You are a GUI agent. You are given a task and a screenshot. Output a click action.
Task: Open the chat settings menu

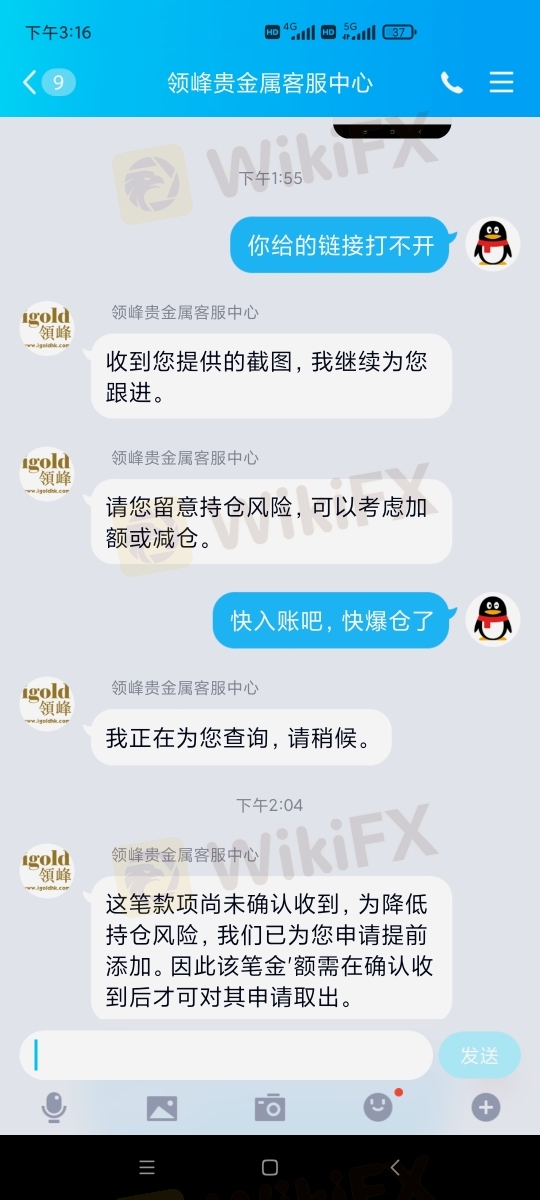coord(501,82)
